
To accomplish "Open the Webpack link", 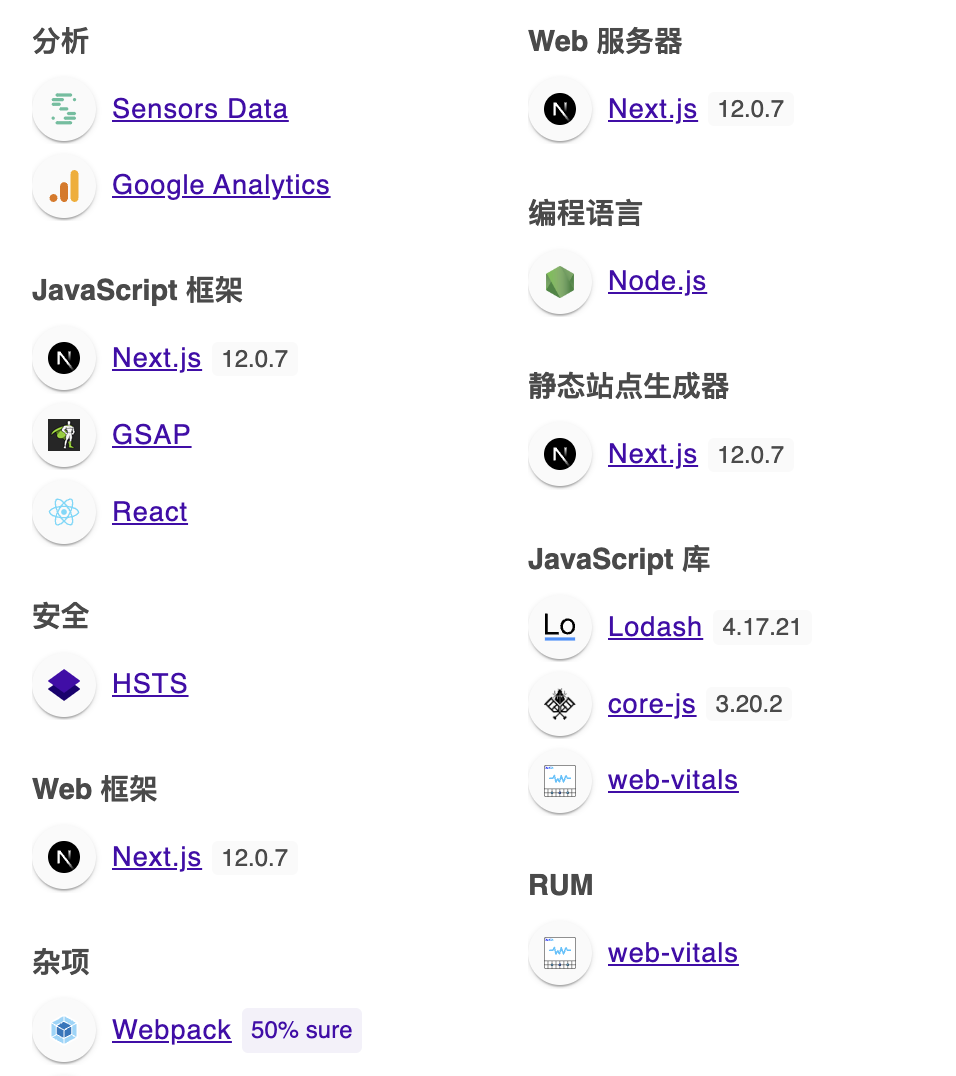I will [172, 1030].
